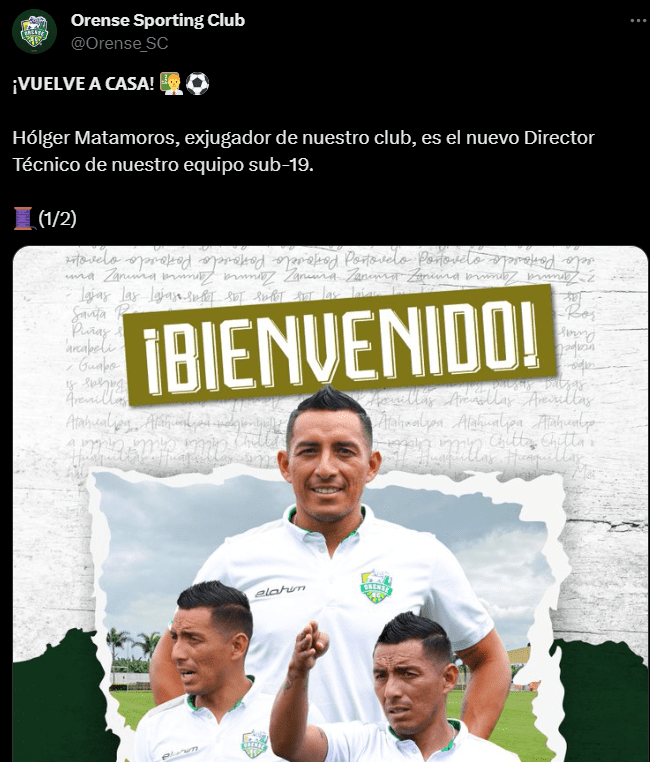Viewport: 650px width, 762px height.
Task: Open the tweet overflow menu
Action: [637, 21]
